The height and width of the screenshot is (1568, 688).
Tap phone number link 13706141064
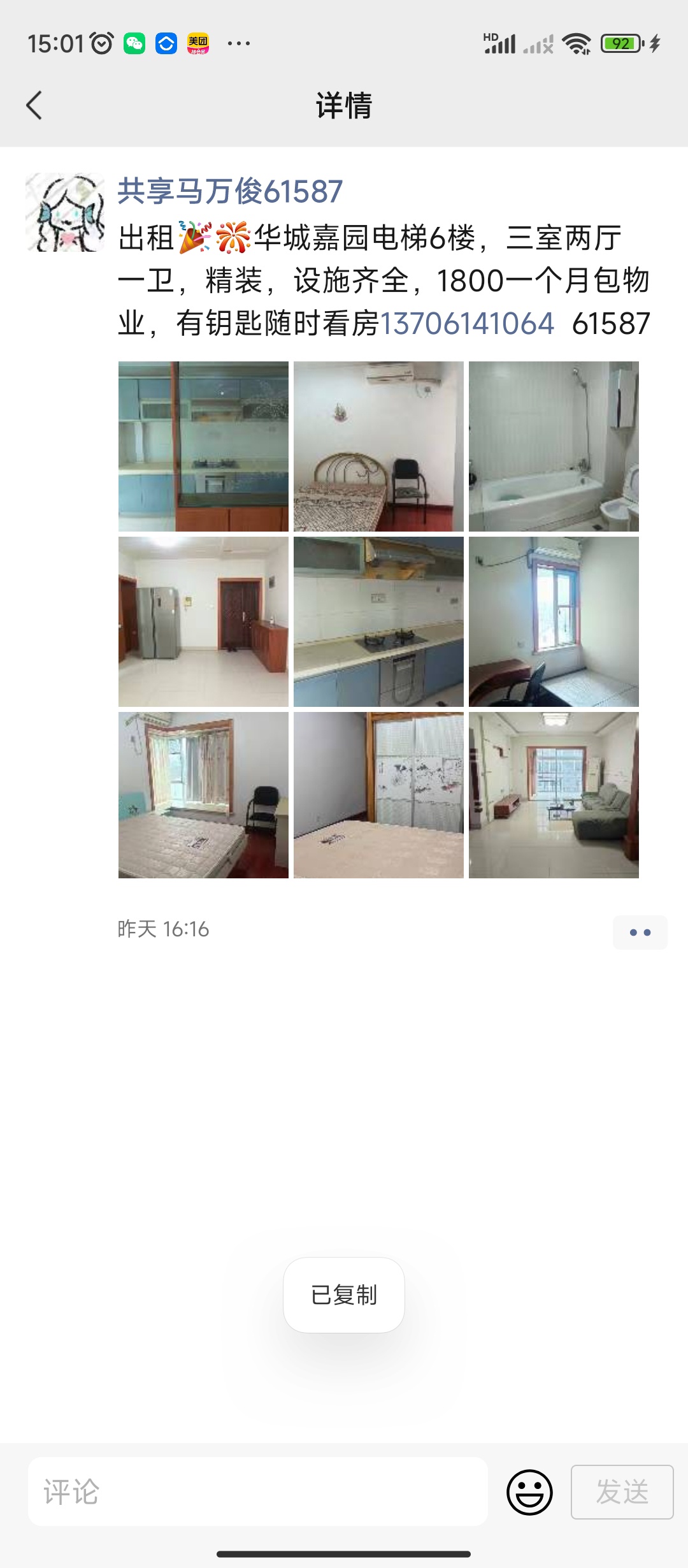(x=466, y=323)
